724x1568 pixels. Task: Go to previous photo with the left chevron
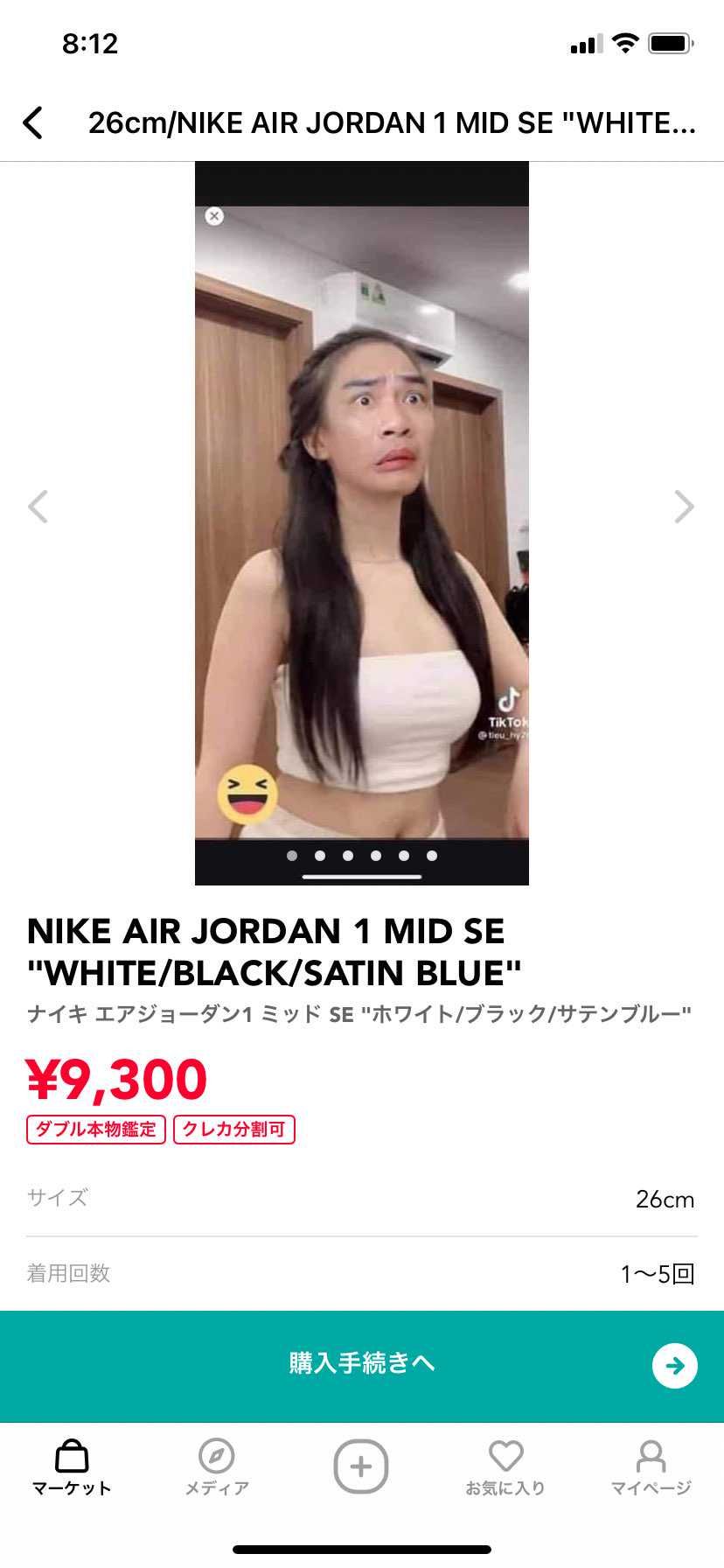click(x=39, y=507)
